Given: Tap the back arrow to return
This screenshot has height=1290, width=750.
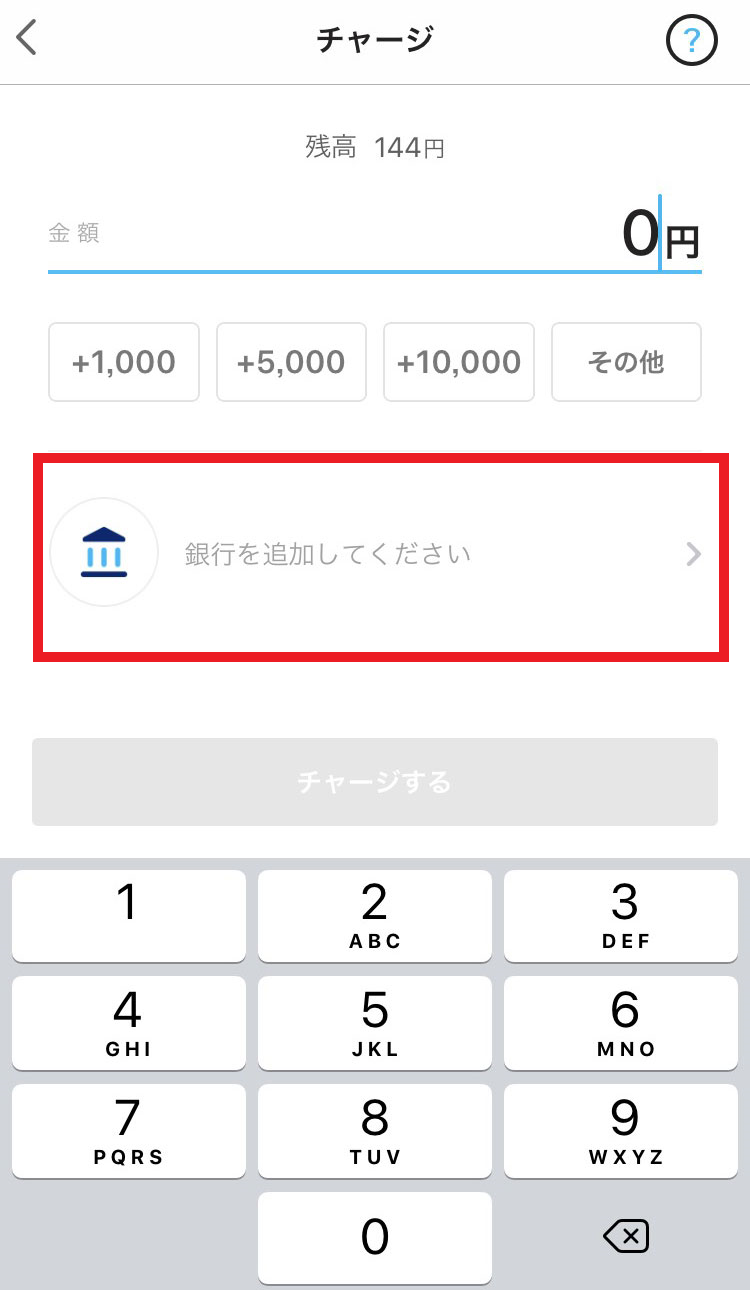Looking at the screenshot, I should [x=26, y=38].
